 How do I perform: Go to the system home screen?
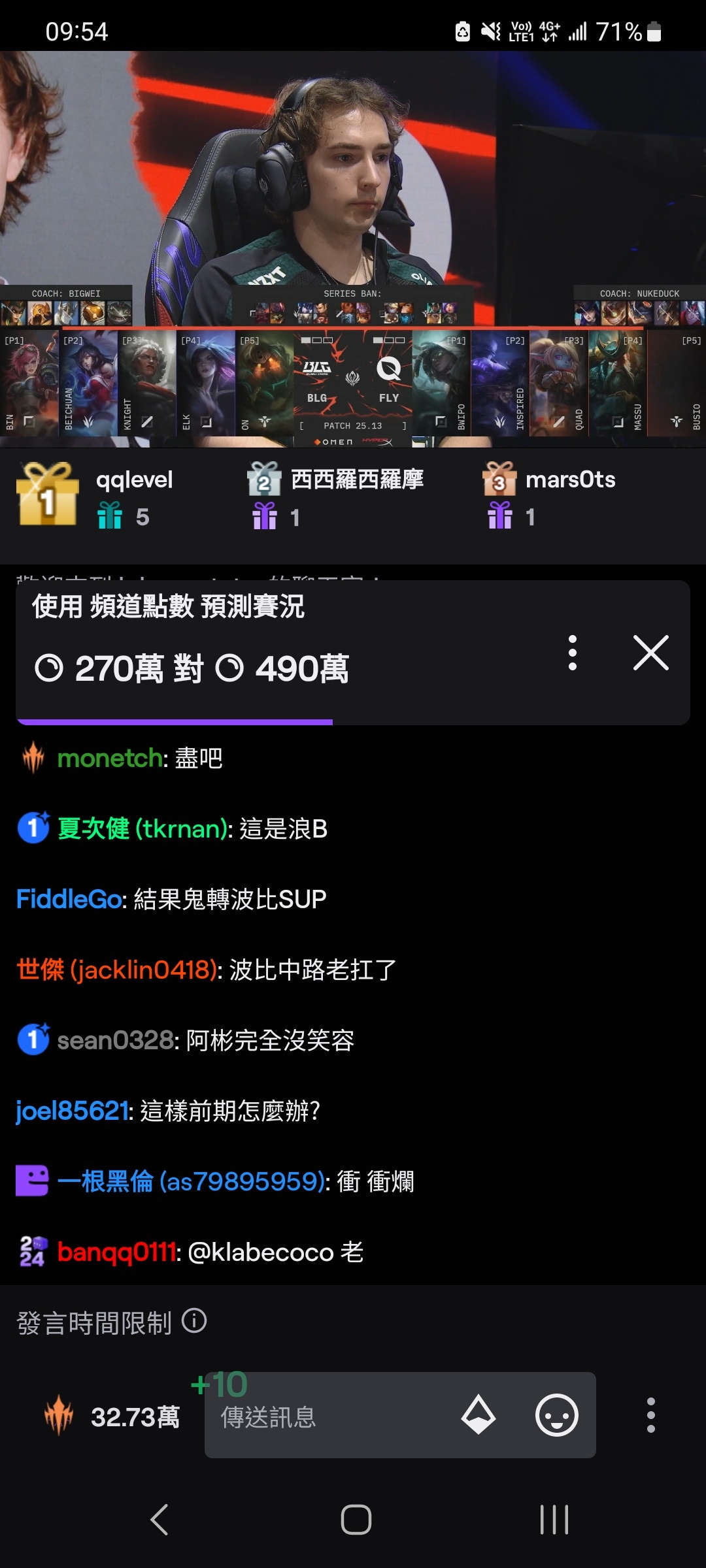[x=356, y=1520]
